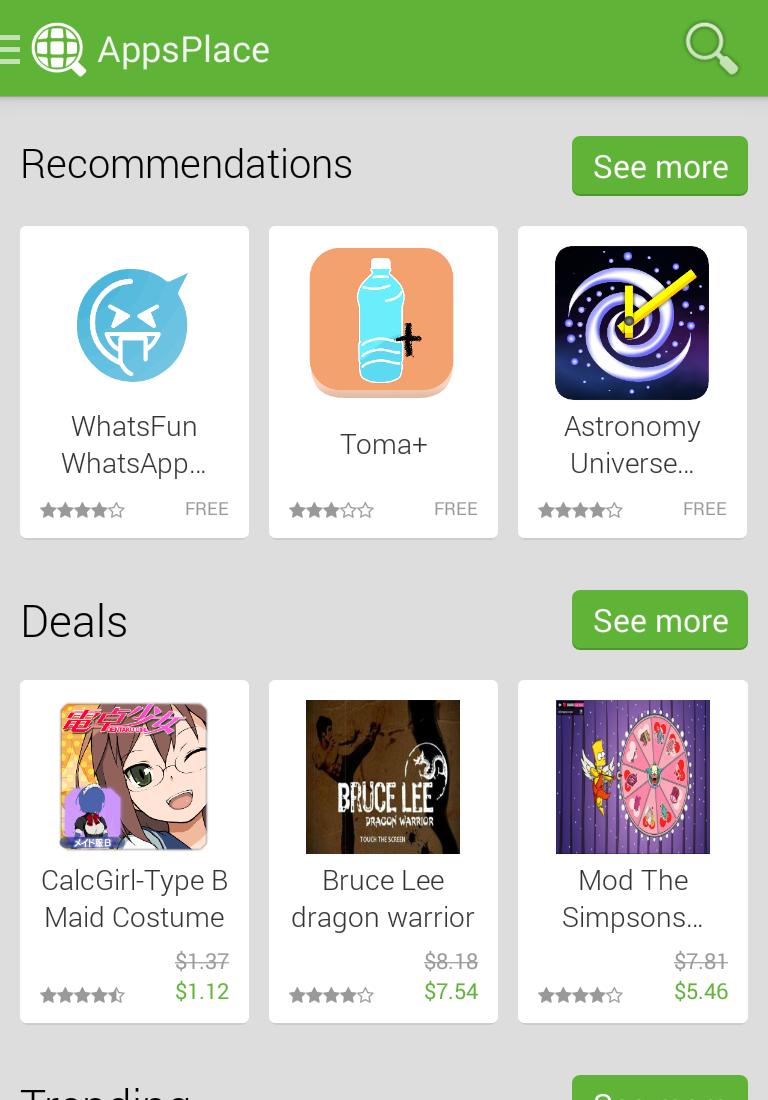The width and height of the screenshot is (768, 1100).
Task: Click the $7.54 discounted price
Action: [451, 991]
